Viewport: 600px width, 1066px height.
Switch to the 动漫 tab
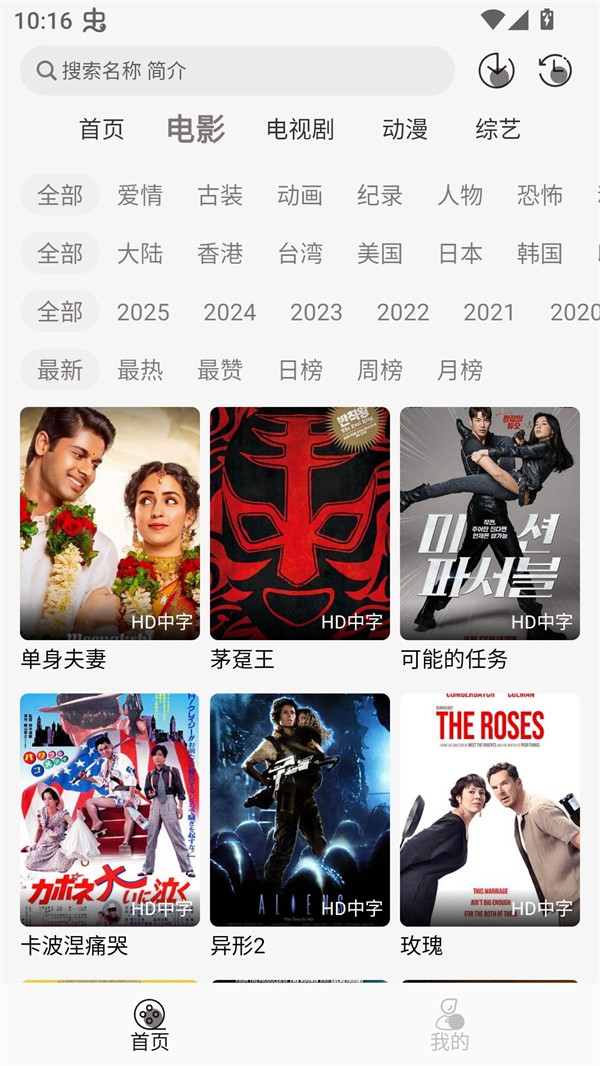coord(405,129)
